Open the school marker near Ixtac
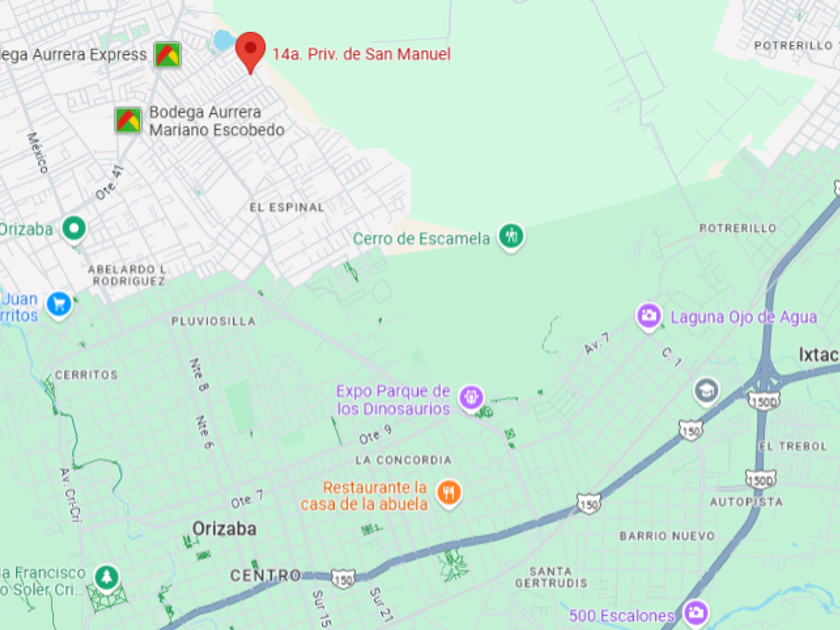The image size is (840, 630). (x=707, y=391)
